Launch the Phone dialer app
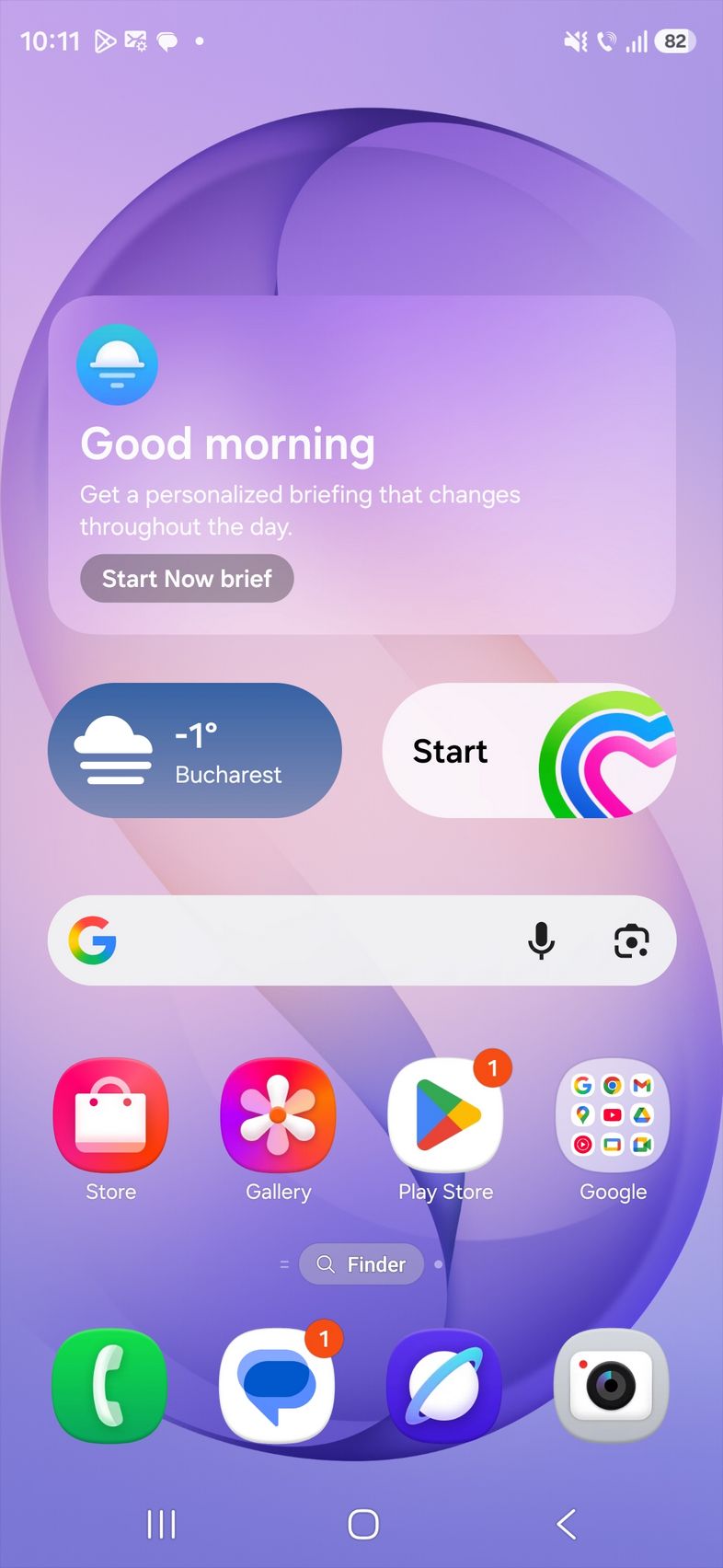Screen dimensions: 723x1568 (x=110, y=1385)
